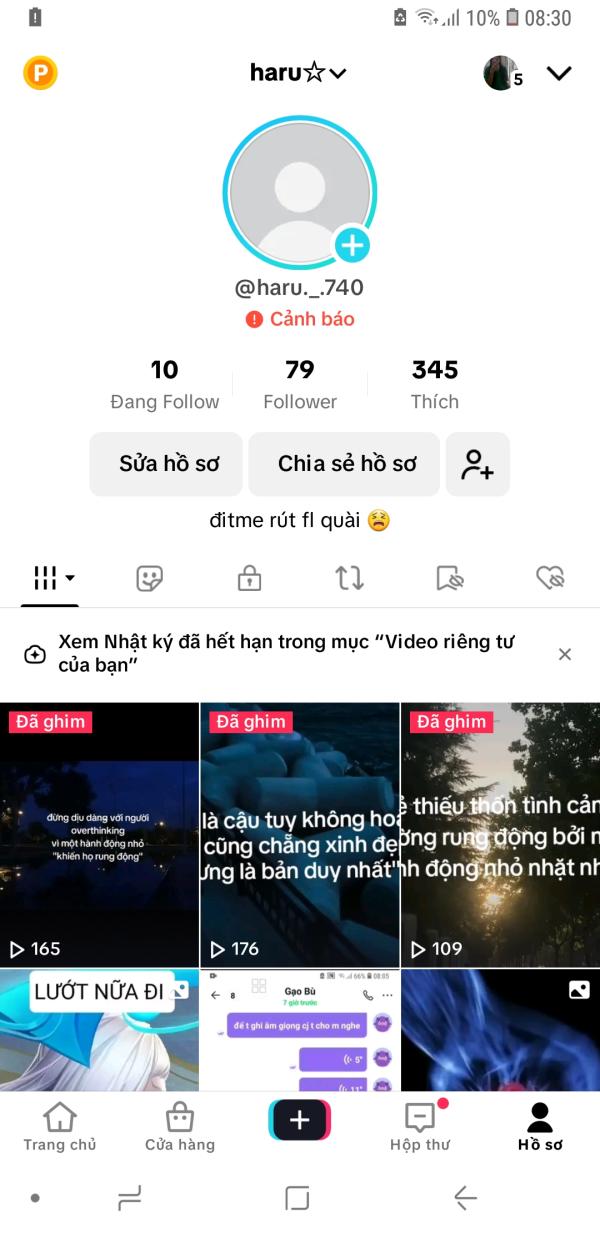Open pinned video with 176 views
The width and height of the screenshot is (600, 1233).
(x=300, y=834)
